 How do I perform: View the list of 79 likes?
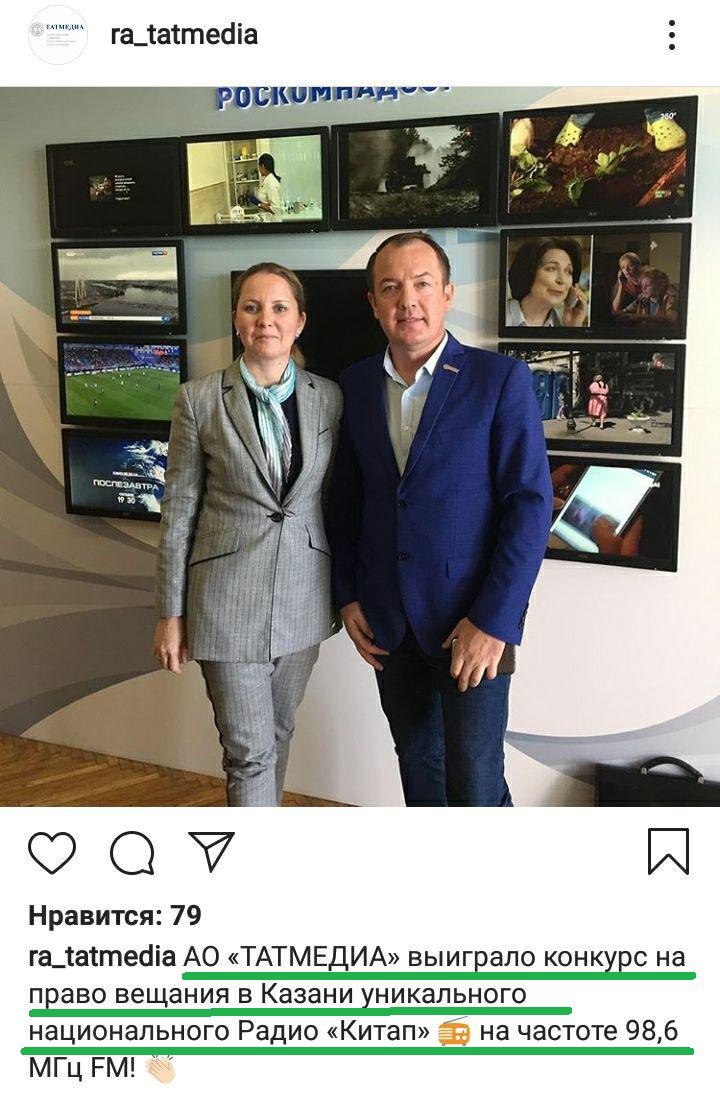(x=115, y=915)
